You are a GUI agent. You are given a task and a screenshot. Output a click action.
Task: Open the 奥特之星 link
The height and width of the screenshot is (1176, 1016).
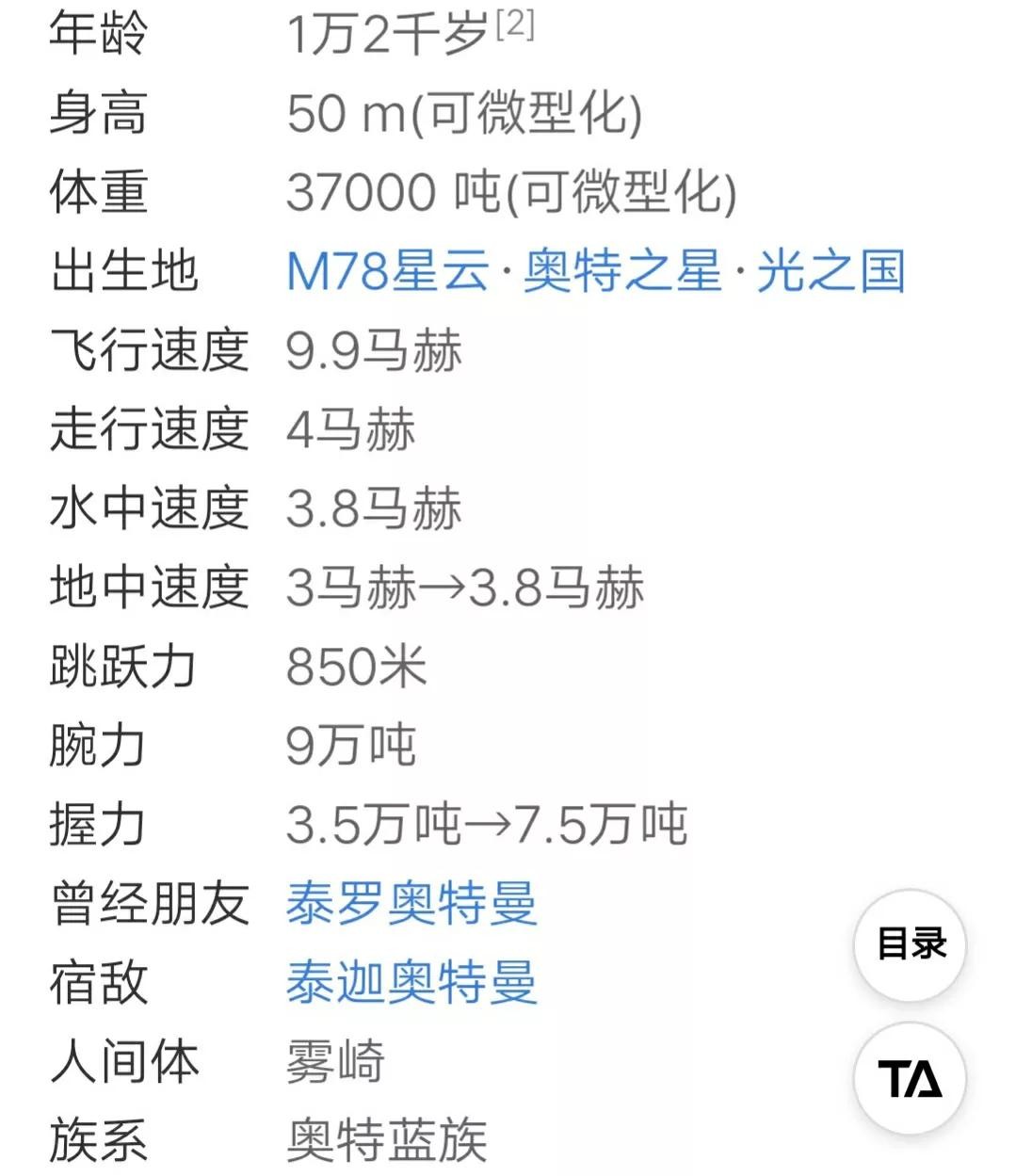[x=622, y=271]
